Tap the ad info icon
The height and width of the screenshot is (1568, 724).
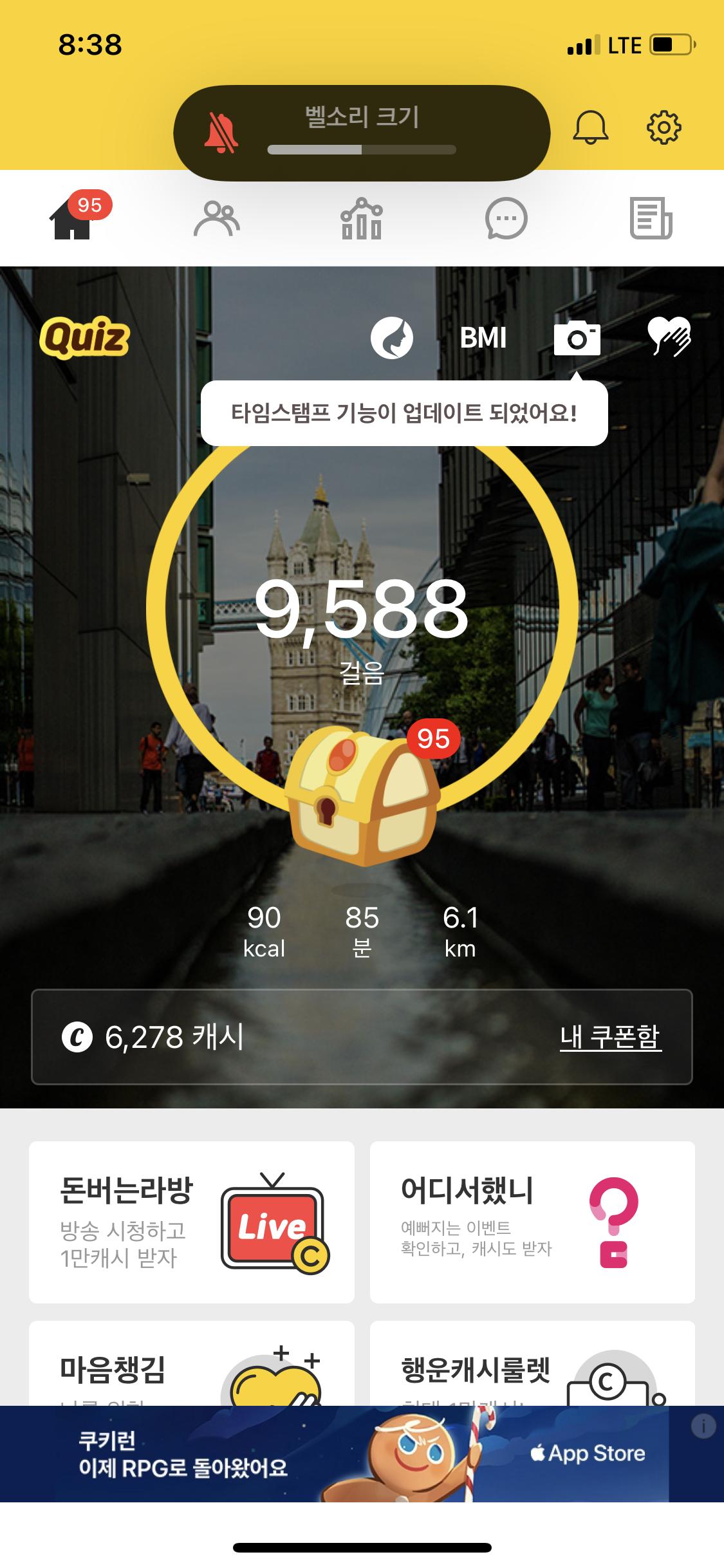tap(703, 1426)
